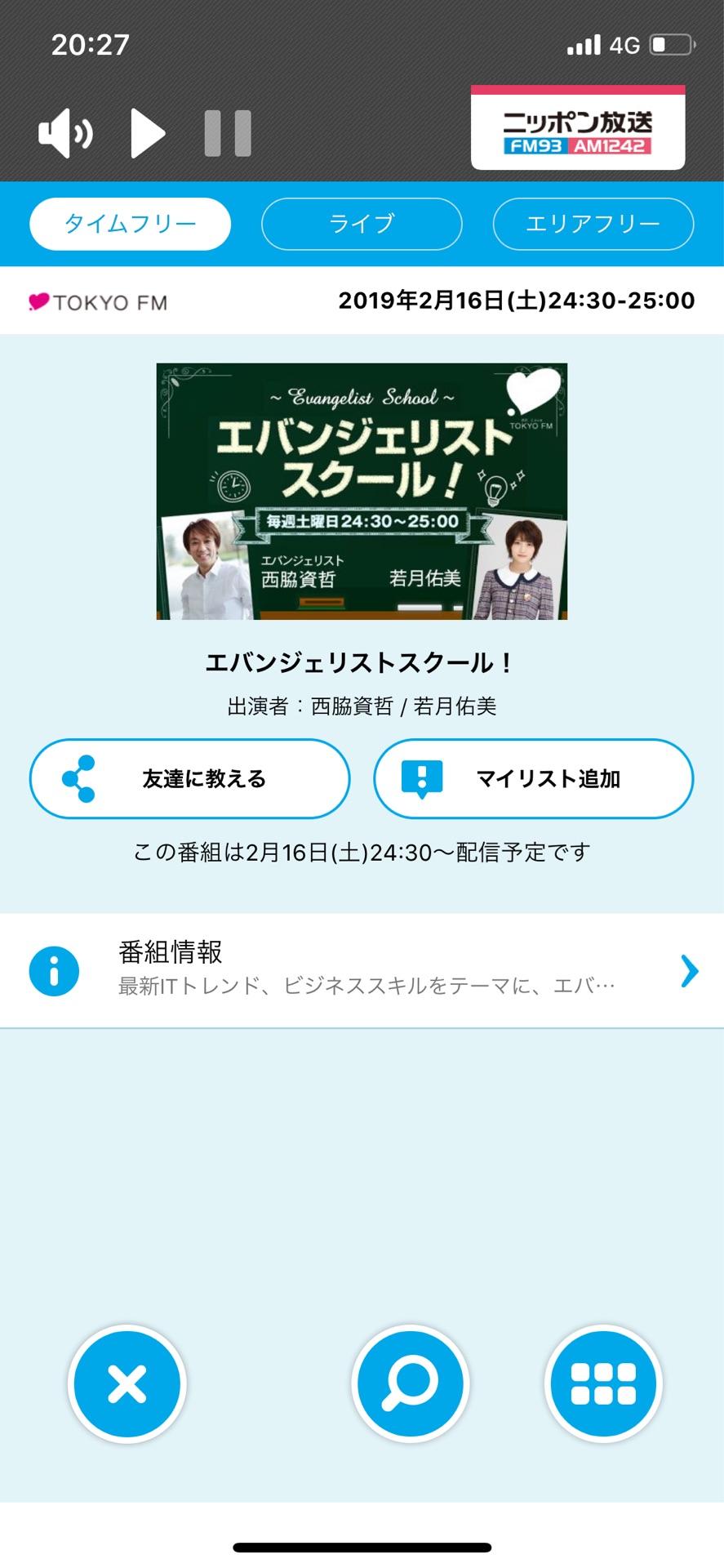Open the grid menu button
This screenshot has height=1568, width=724.
(603, 1383)
